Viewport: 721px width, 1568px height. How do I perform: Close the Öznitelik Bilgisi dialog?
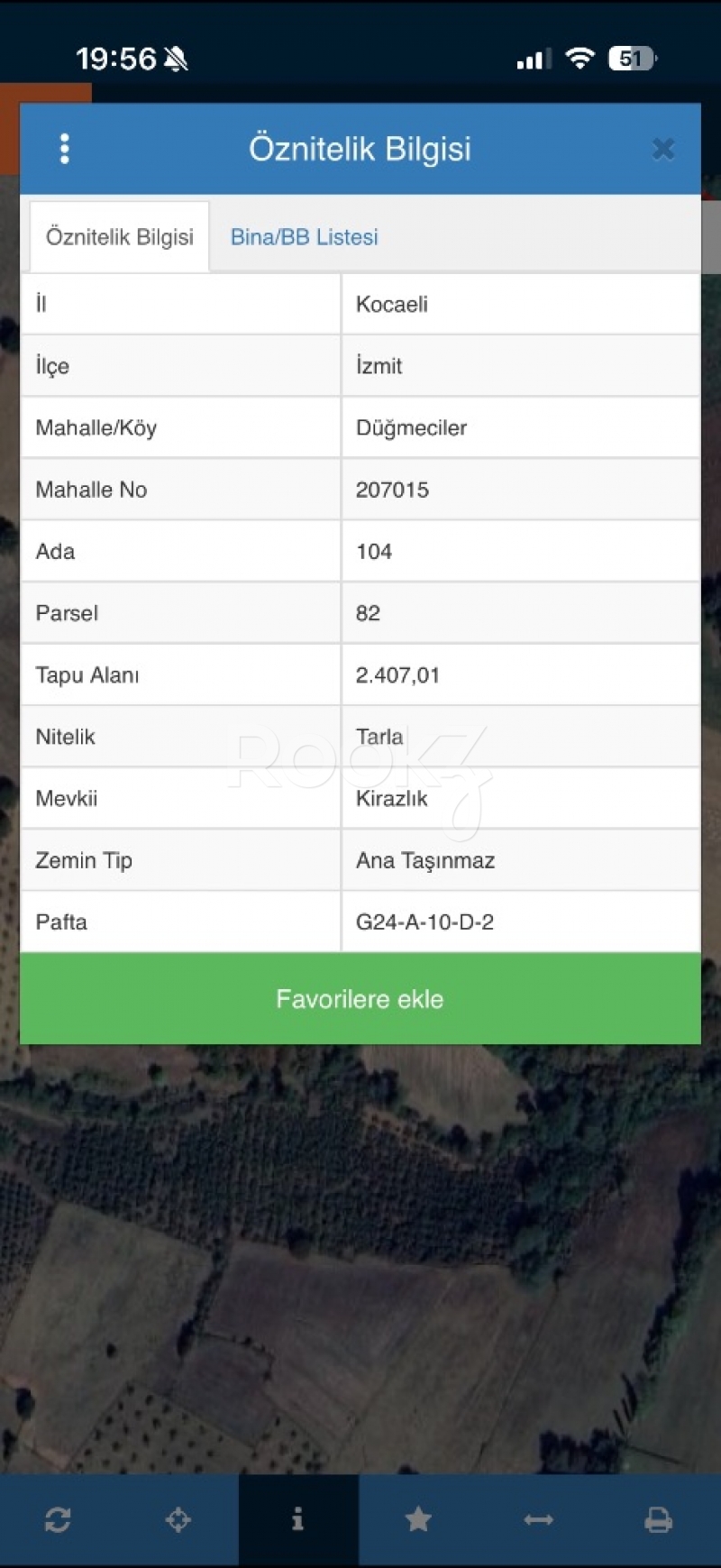tap(663, 149)
